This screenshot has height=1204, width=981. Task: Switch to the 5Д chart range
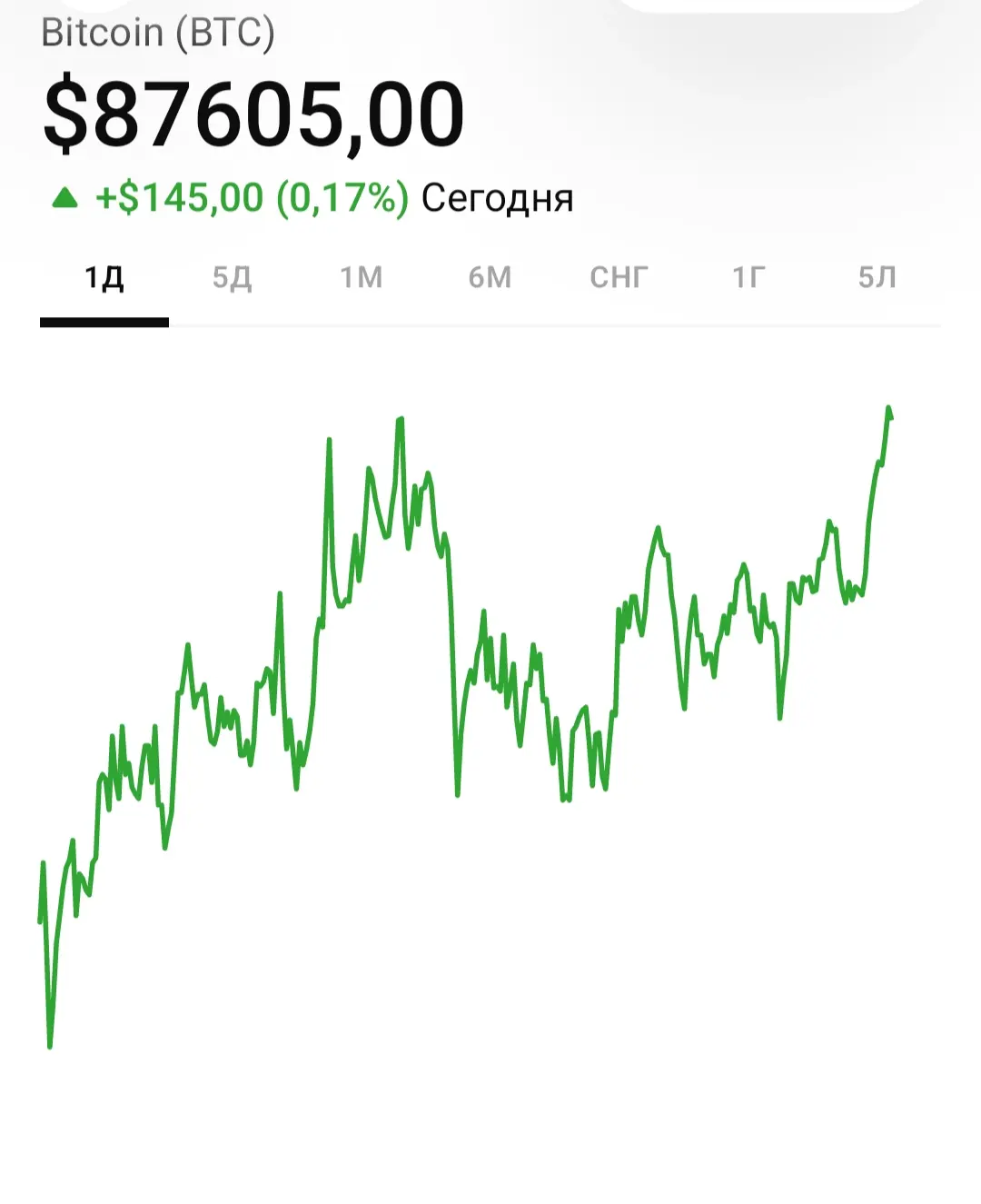tap(232, 277)
